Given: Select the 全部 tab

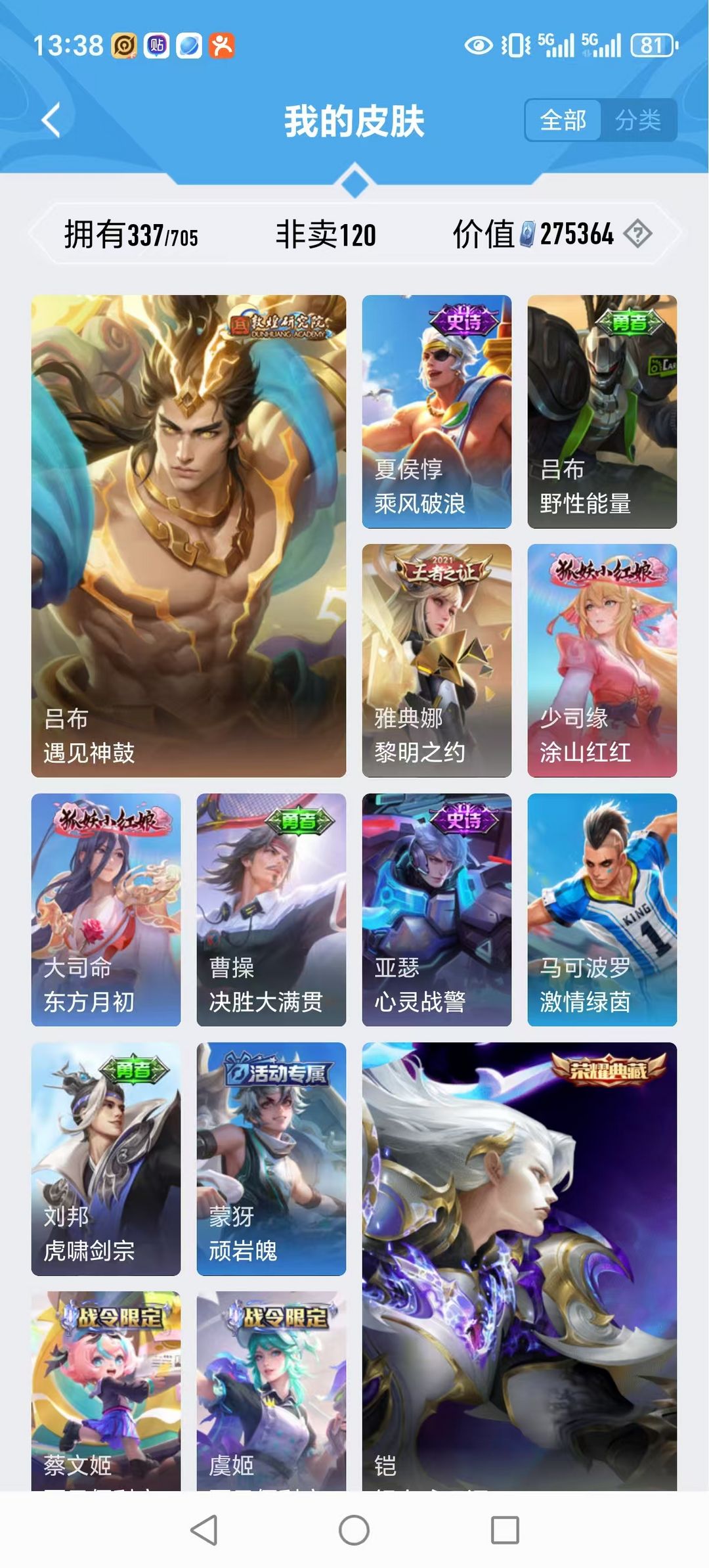Looking at the screenshot, I should [x=563, y=120].
